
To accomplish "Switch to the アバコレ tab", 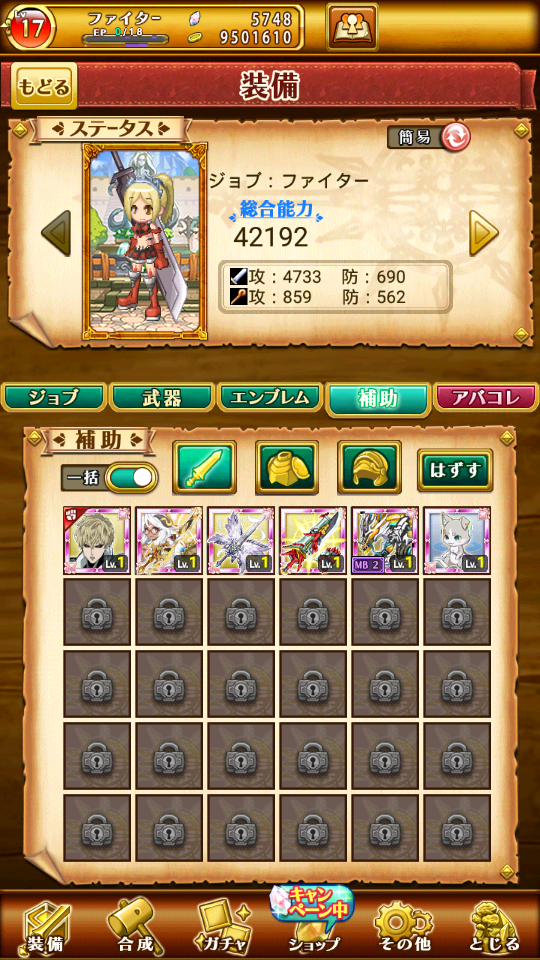I will pyautogui.click(x=486, y=399).
